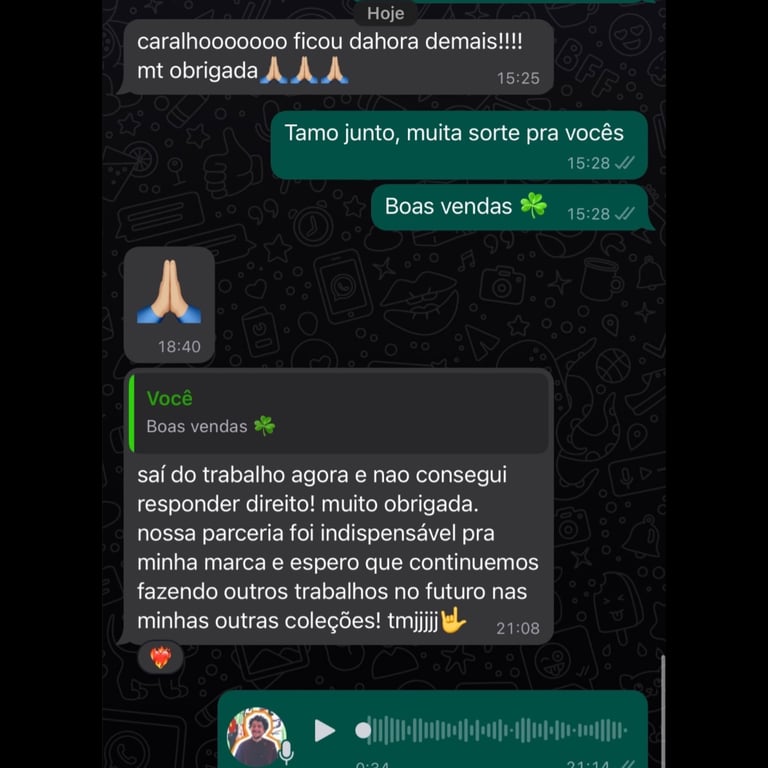
Task: Jump to quoted message "Boas vendas"
Action: pyautogui.click(x=338, y=413)
